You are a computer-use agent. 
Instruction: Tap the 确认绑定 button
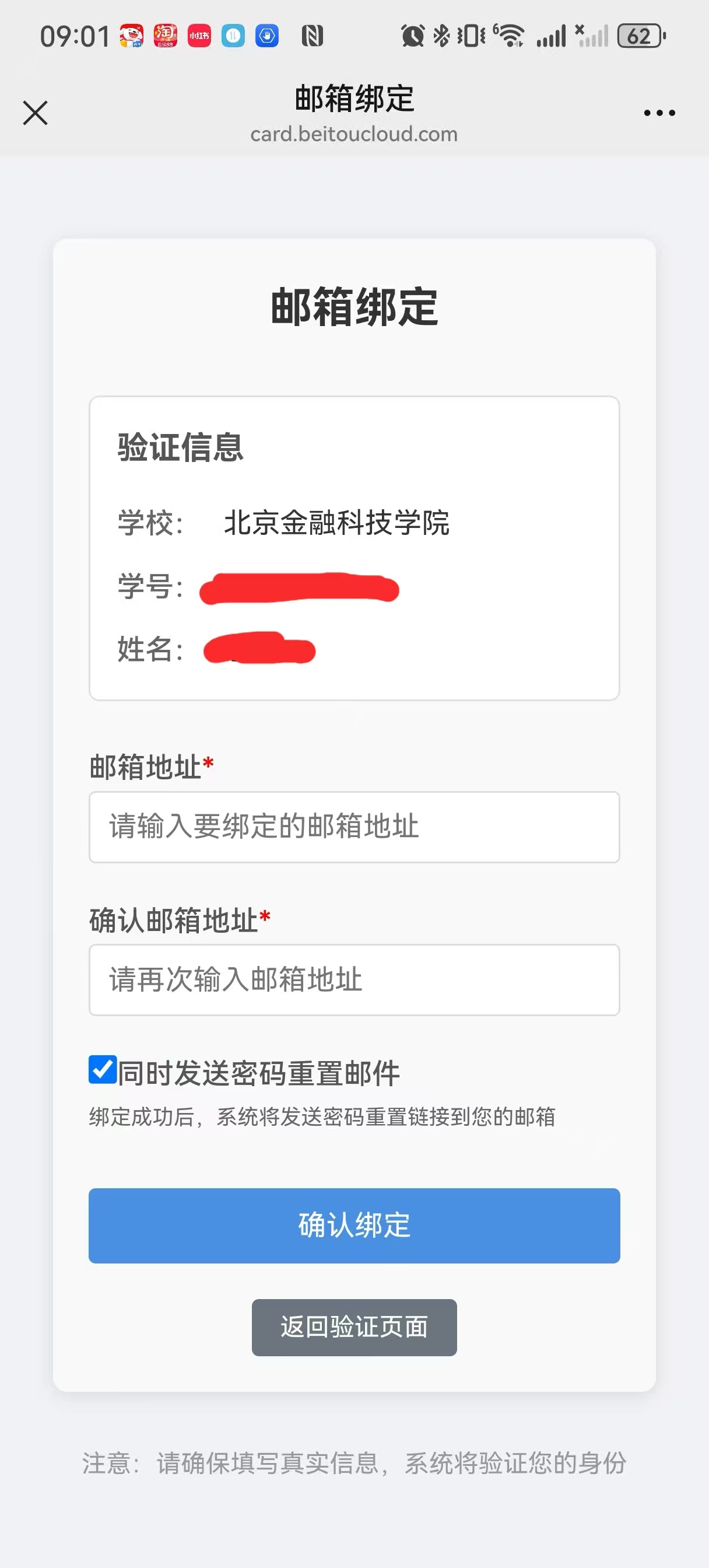[x=354, y=1226]
